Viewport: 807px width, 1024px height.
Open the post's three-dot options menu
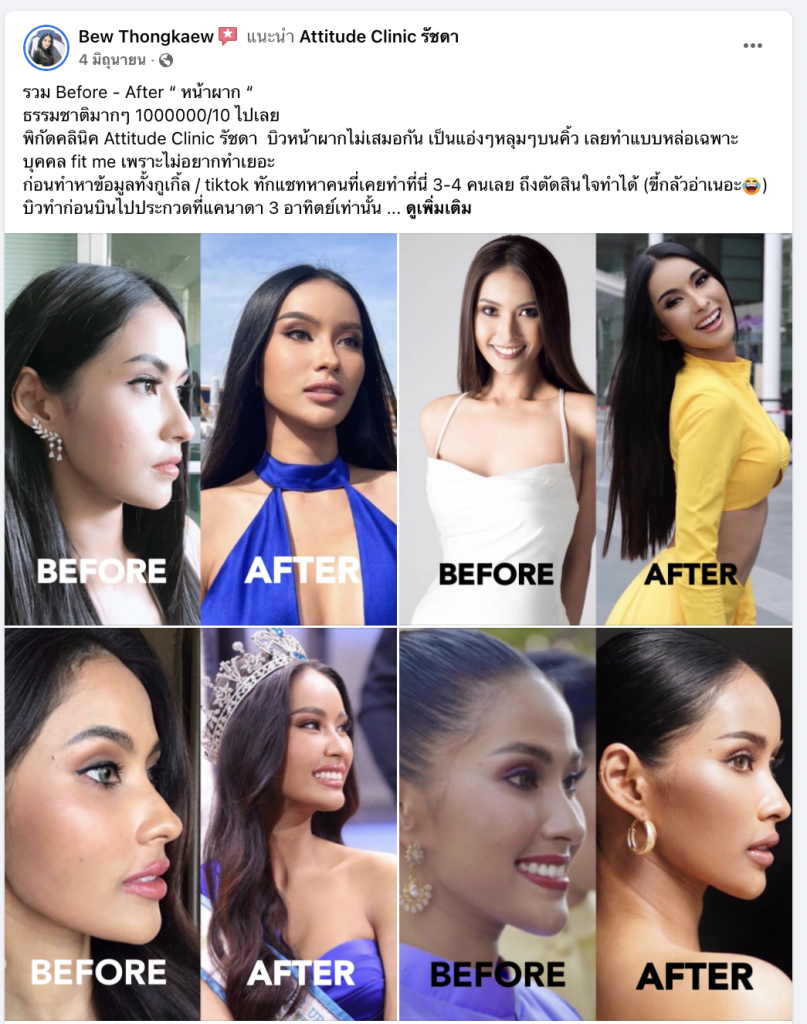(x=753, y=46)
